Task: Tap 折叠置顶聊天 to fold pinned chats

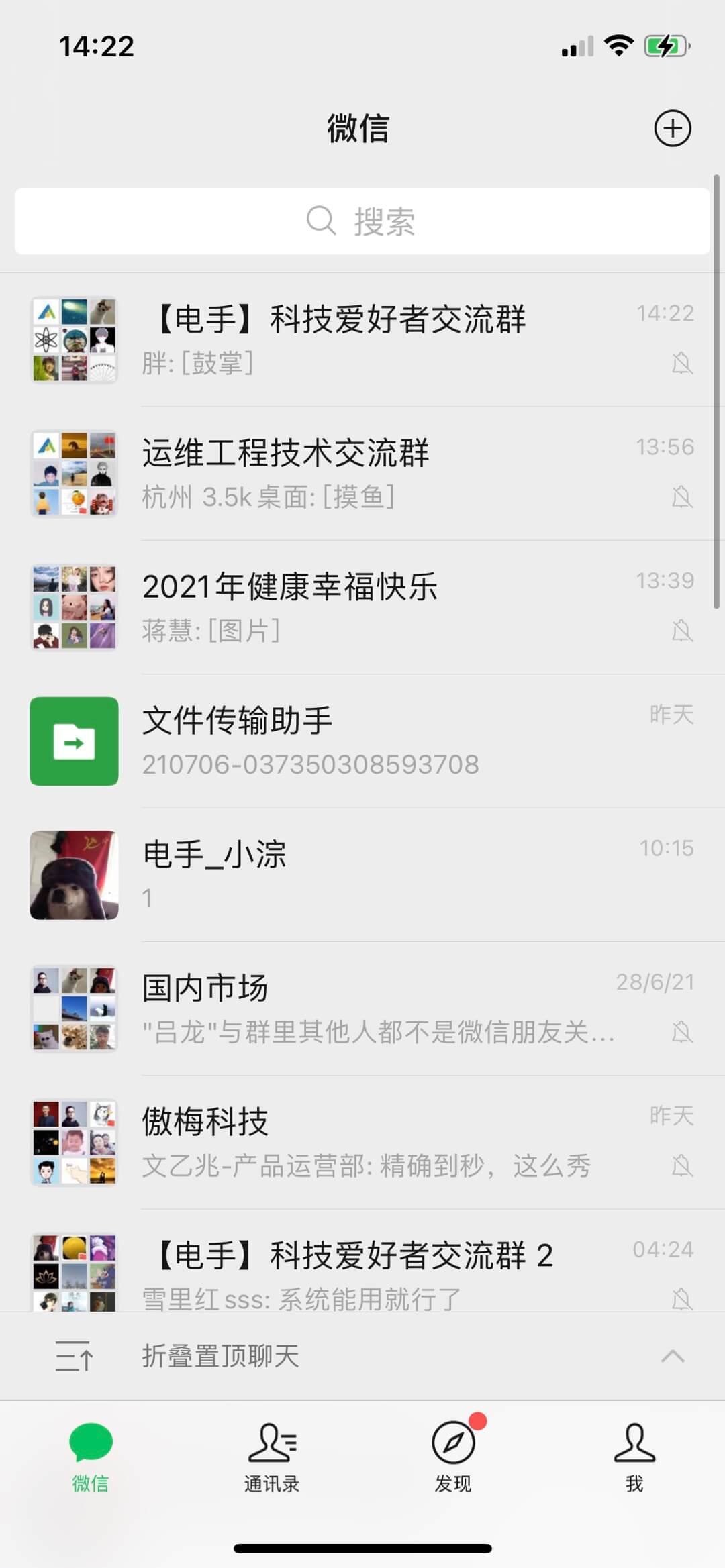Action: [x=222, y=1356]
